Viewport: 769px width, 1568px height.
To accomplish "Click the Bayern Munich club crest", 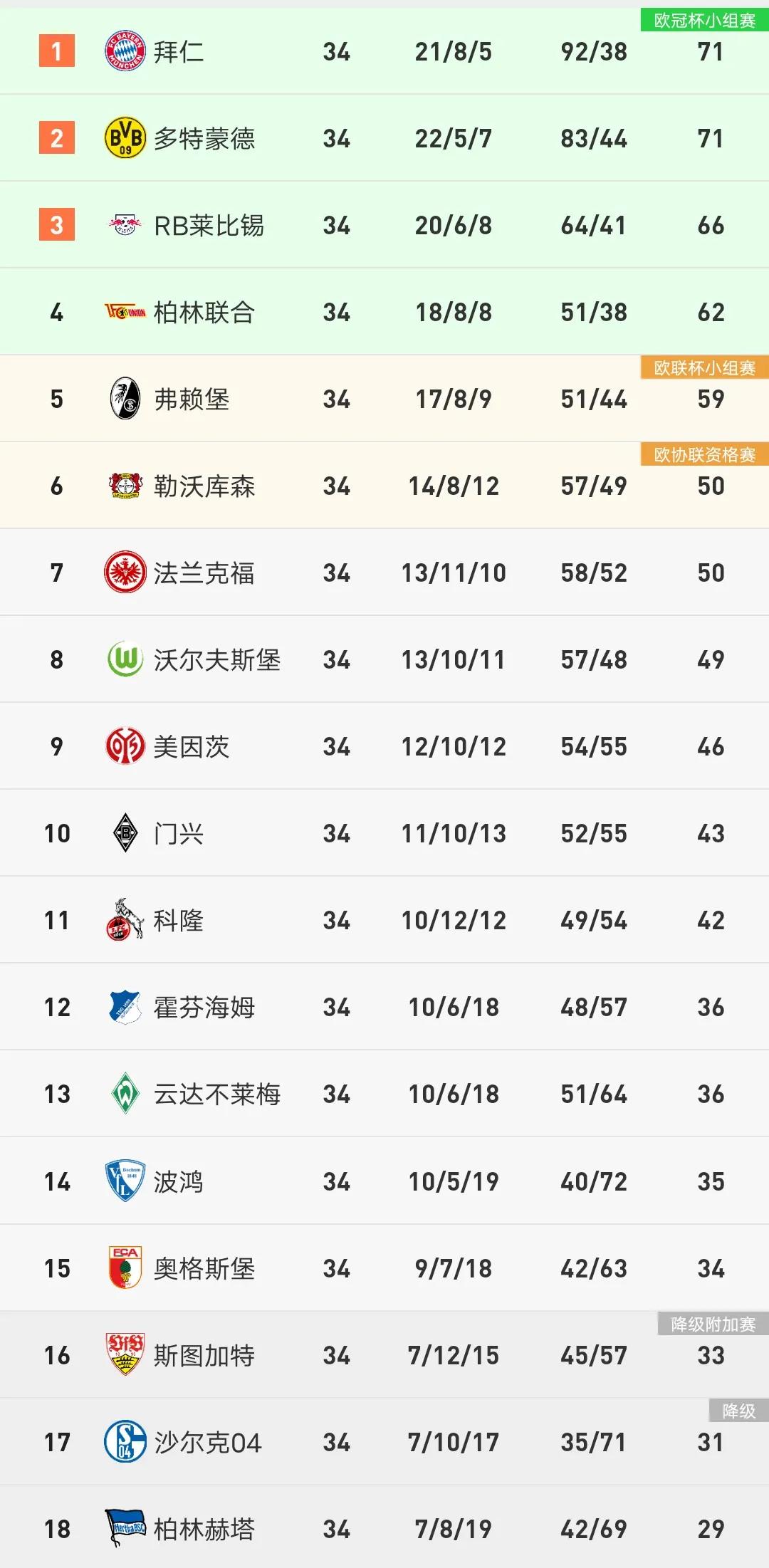I will tap(125, 50).
